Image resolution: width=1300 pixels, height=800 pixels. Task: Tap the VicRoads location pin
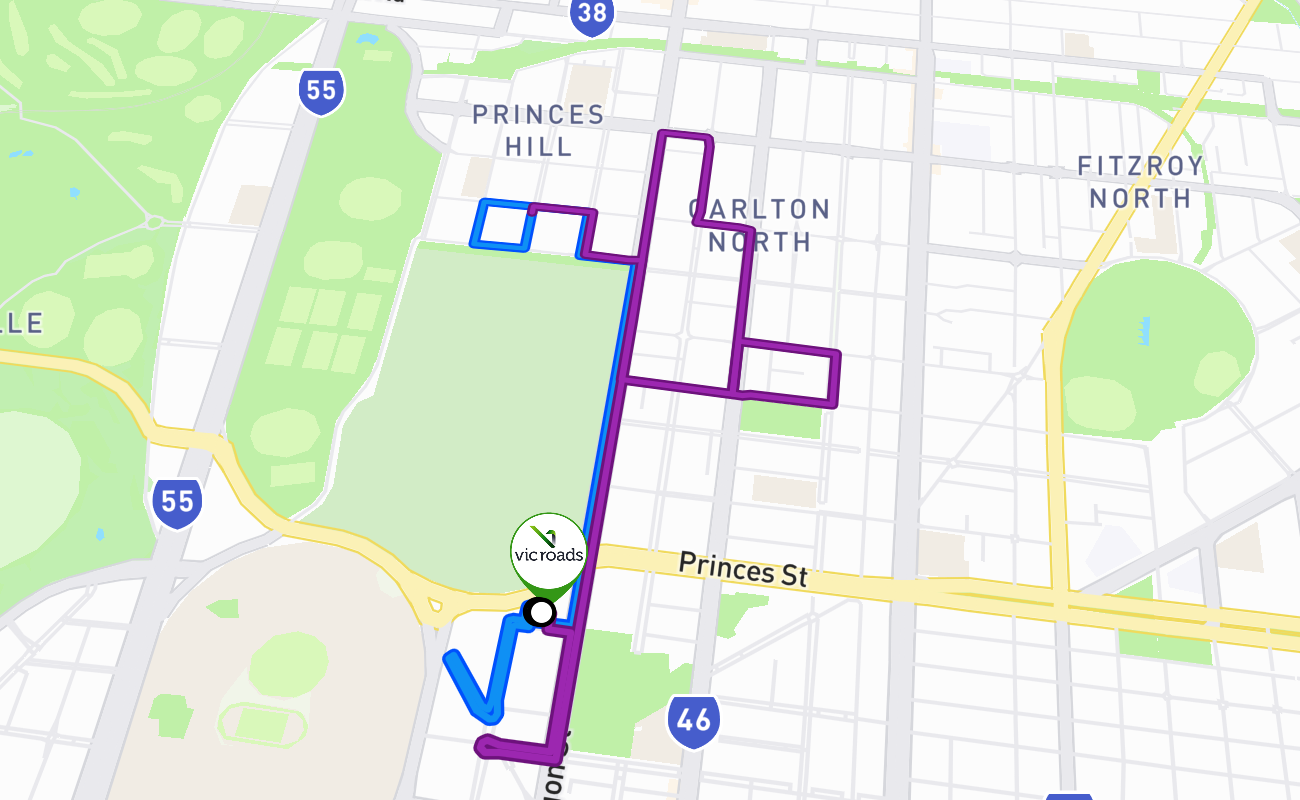pos(547,552)
